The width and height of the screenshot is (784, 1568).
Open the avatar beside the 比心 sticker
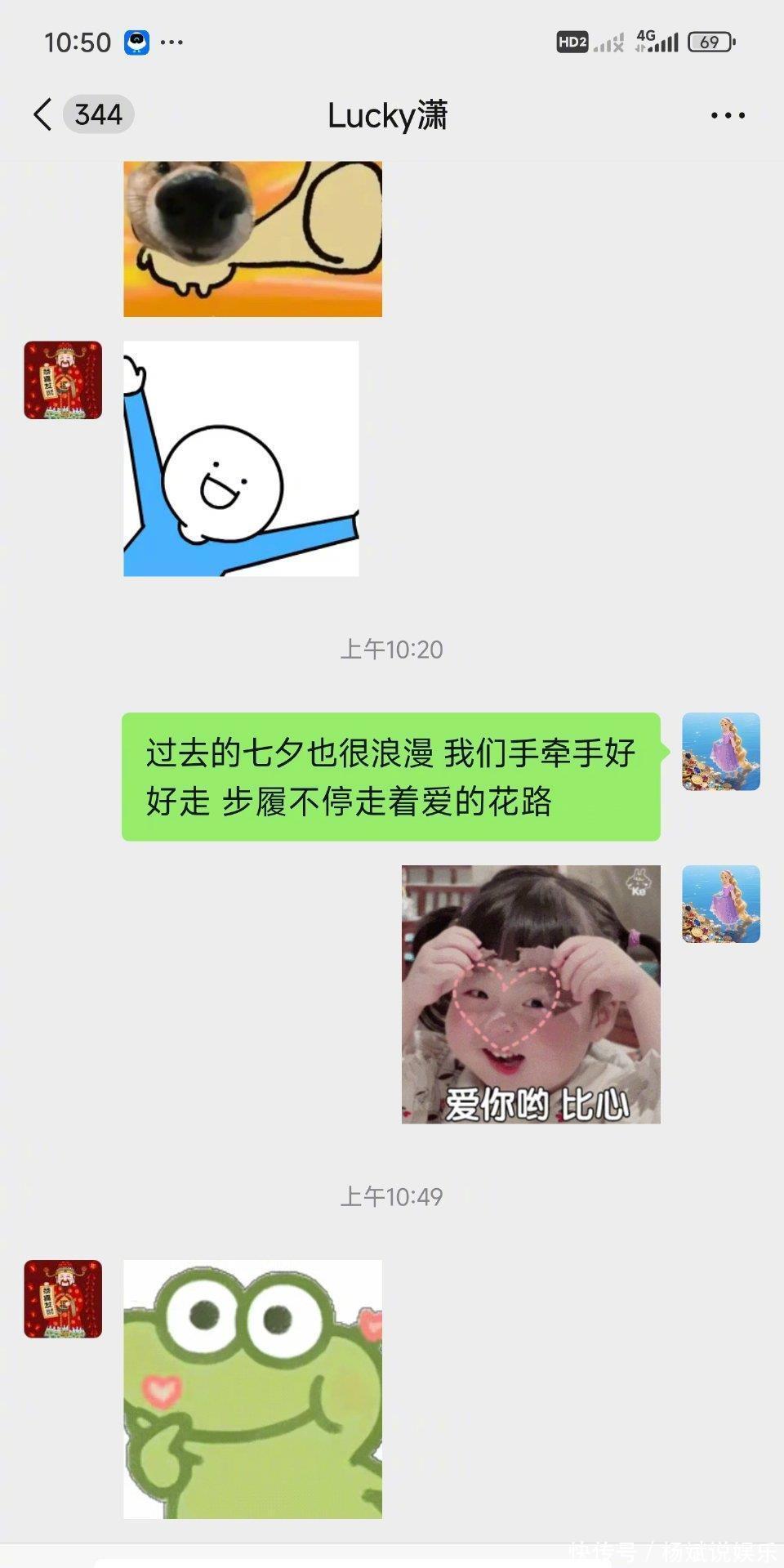coord(720,904)
